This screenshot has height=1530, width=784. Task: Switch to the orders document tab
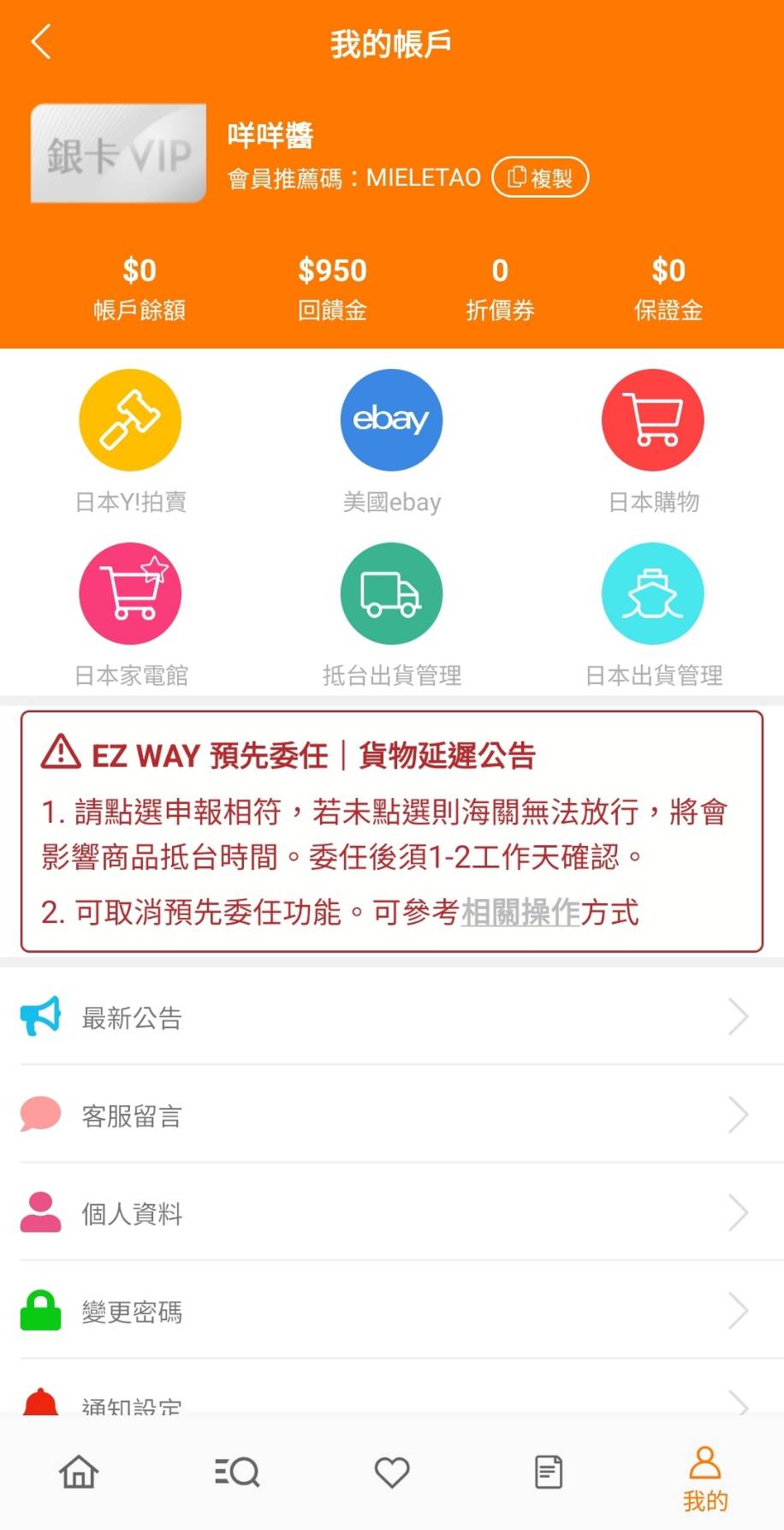tap(548, 1472)
